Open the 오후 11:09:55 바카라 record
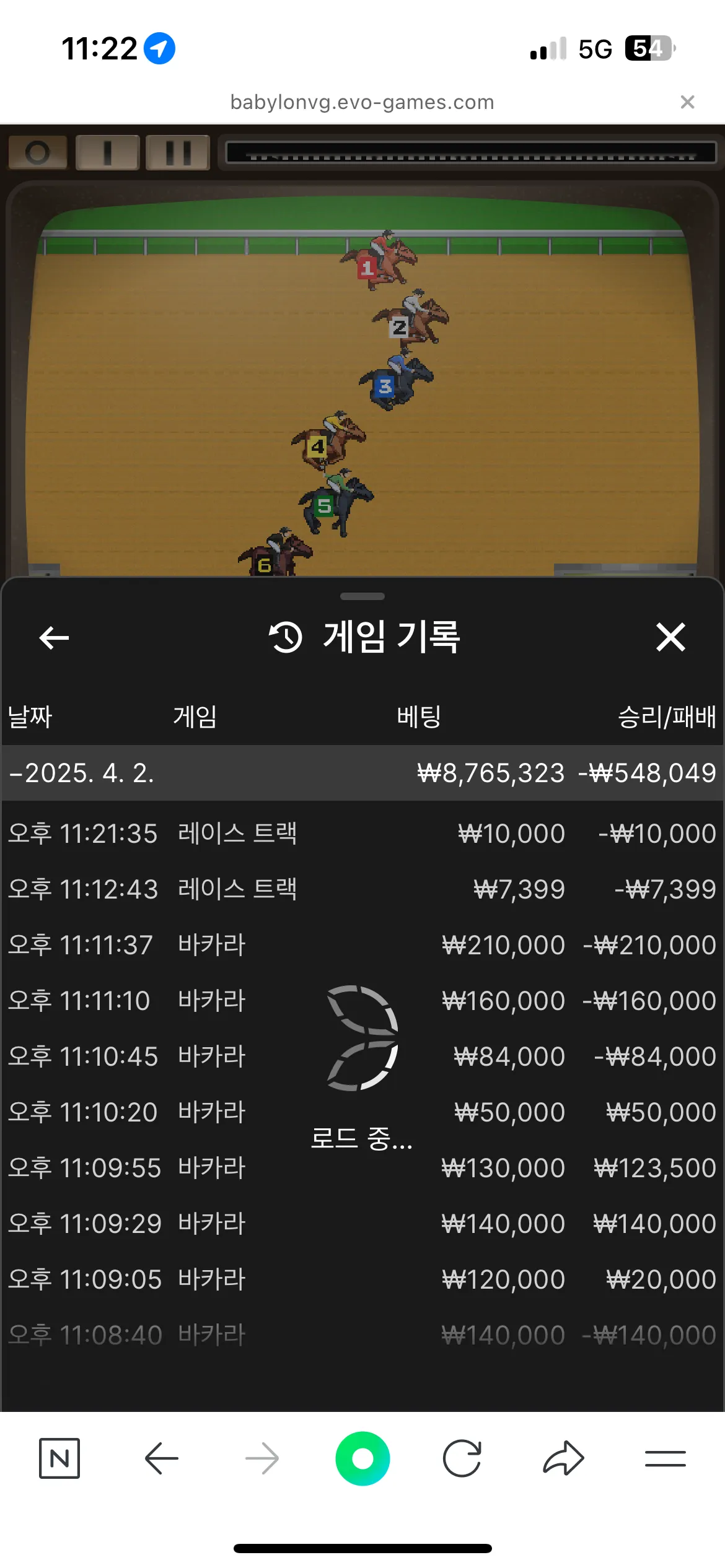The width and height of the screenshot is (725, 1568). (362, 1168)
